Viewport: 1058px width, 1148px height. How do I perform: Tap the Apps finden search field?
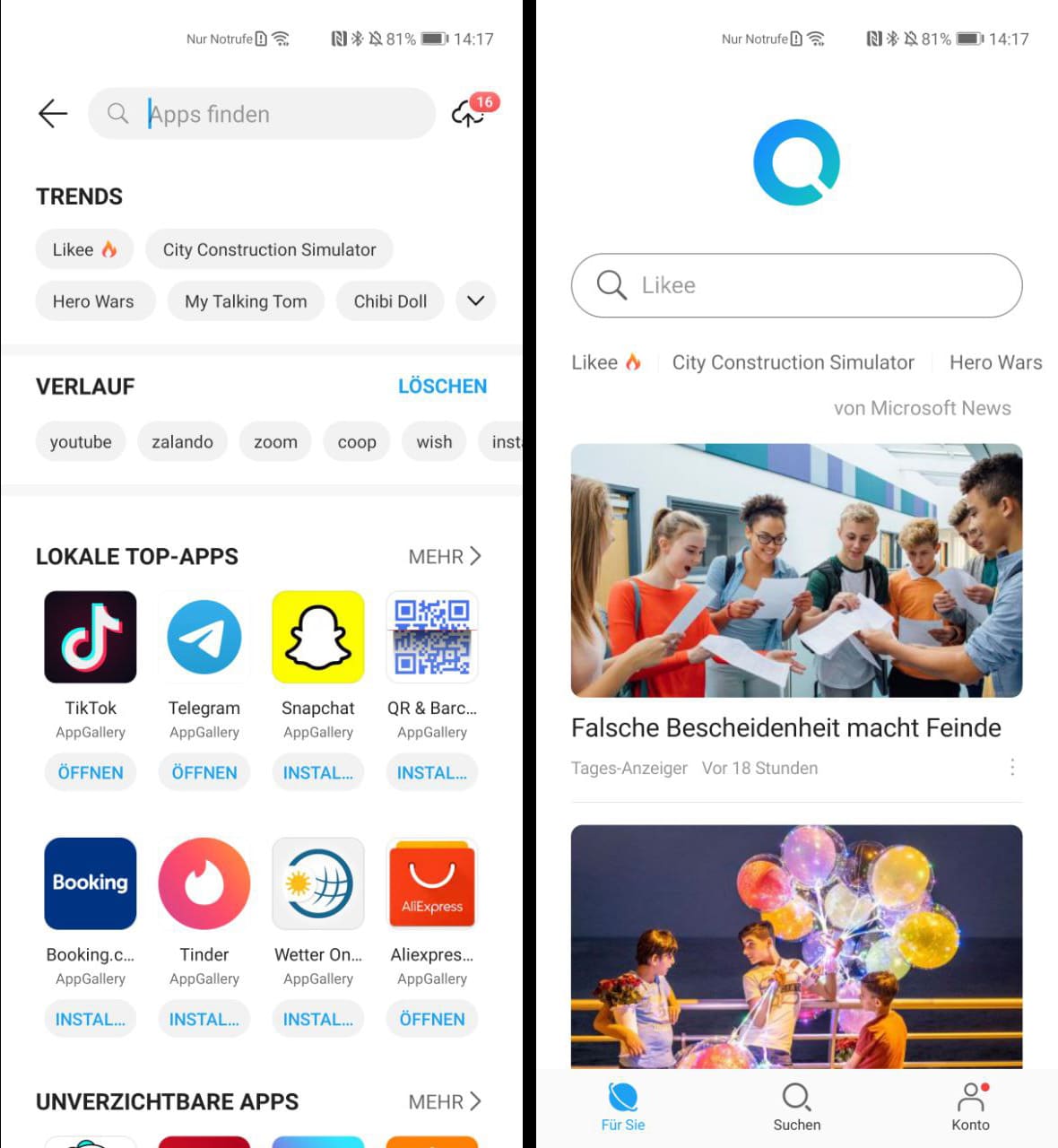tap(269, 114)
